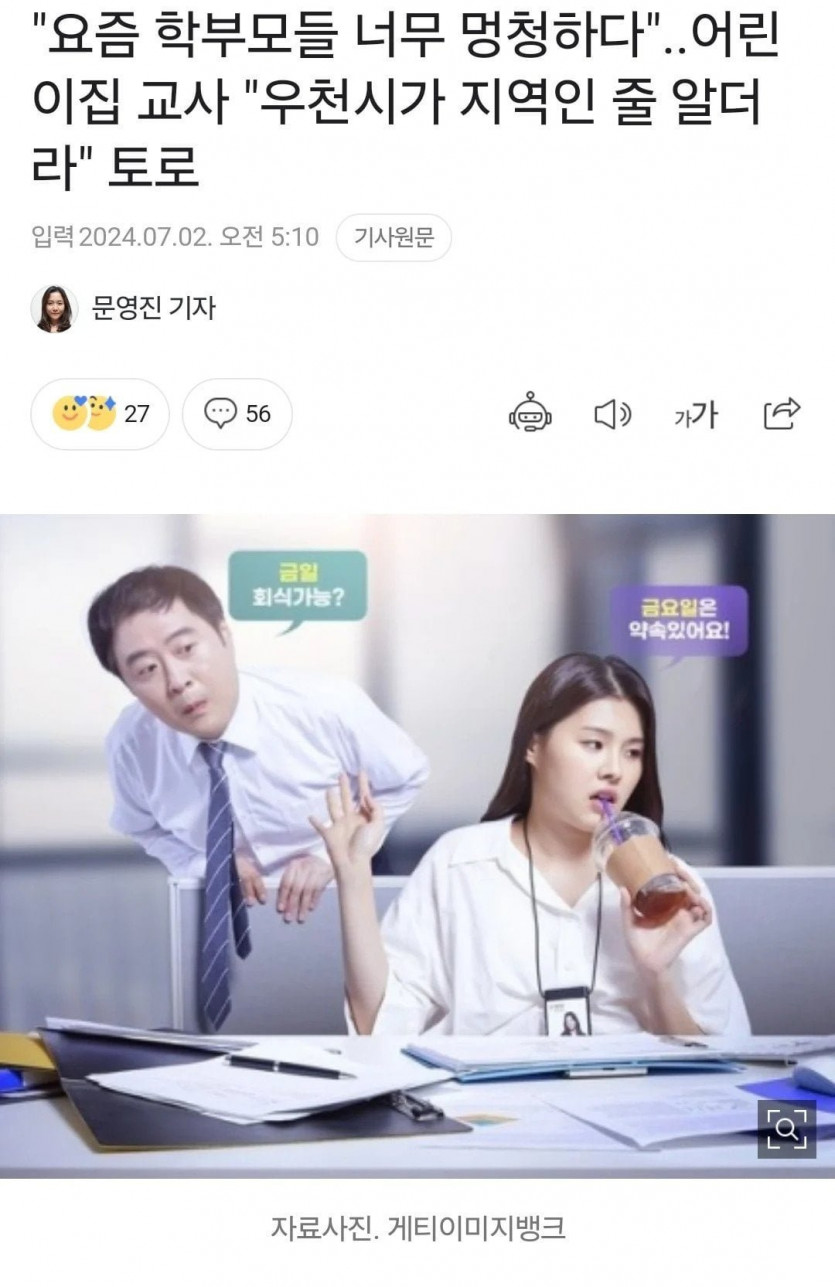
Task: Tap the emoji reactions button showing 27
Action: (x=100, y=414)
